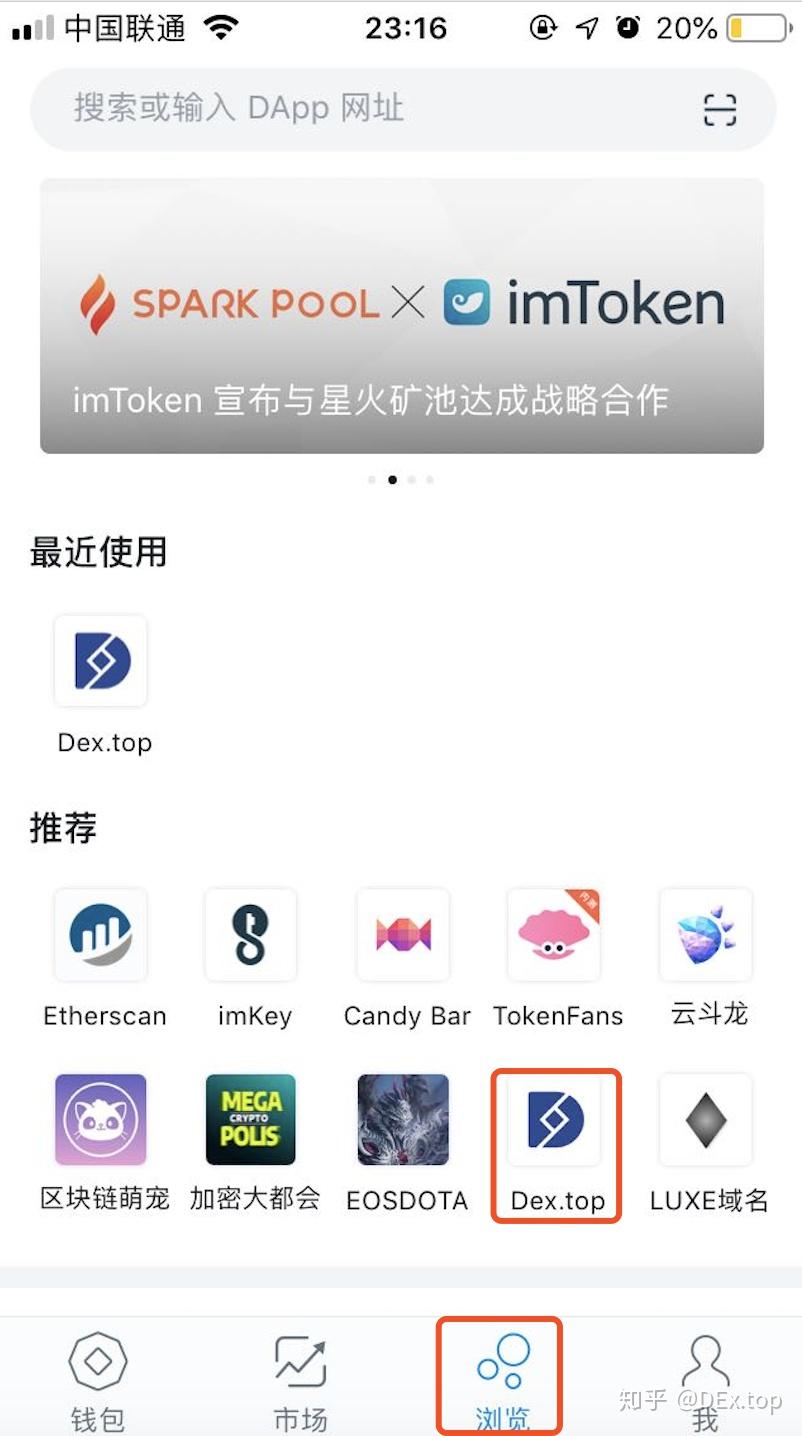Launch the 区块链萌宠 DApp
The width and height of the screenshot is (802, 1436).
(x=100, y=1119)
